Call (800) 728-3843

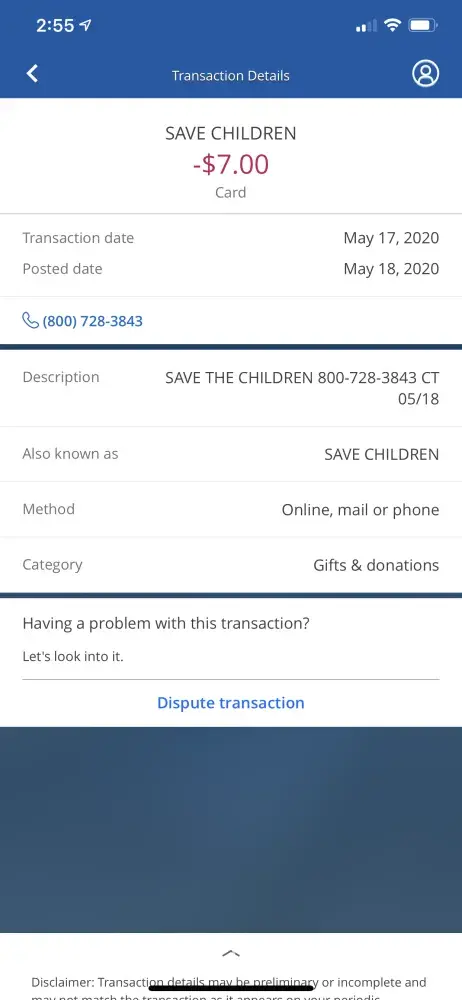(x=82, y=321)
